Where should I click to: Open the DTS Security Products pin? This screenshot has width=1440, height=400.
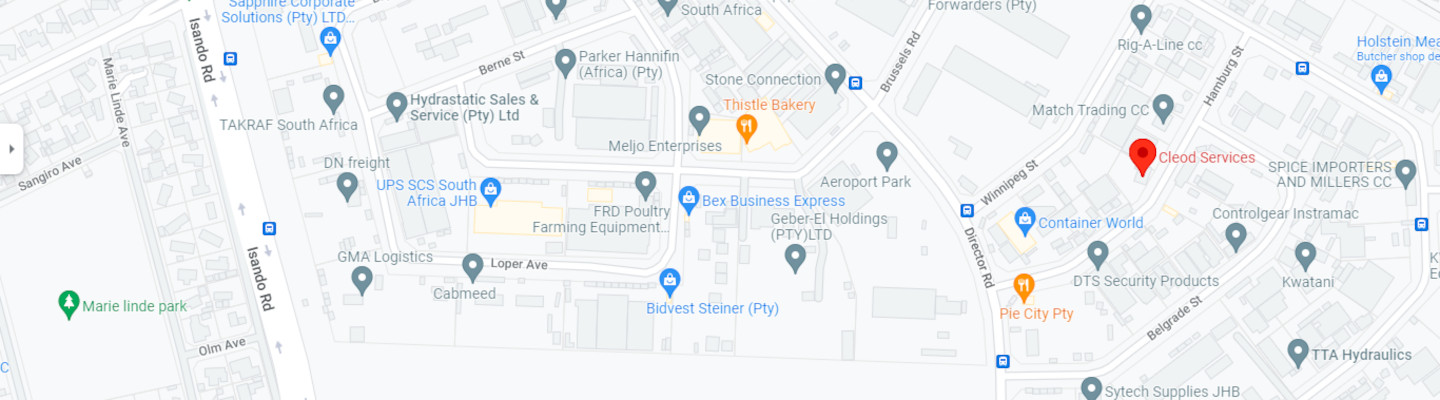click(1098, 254)
